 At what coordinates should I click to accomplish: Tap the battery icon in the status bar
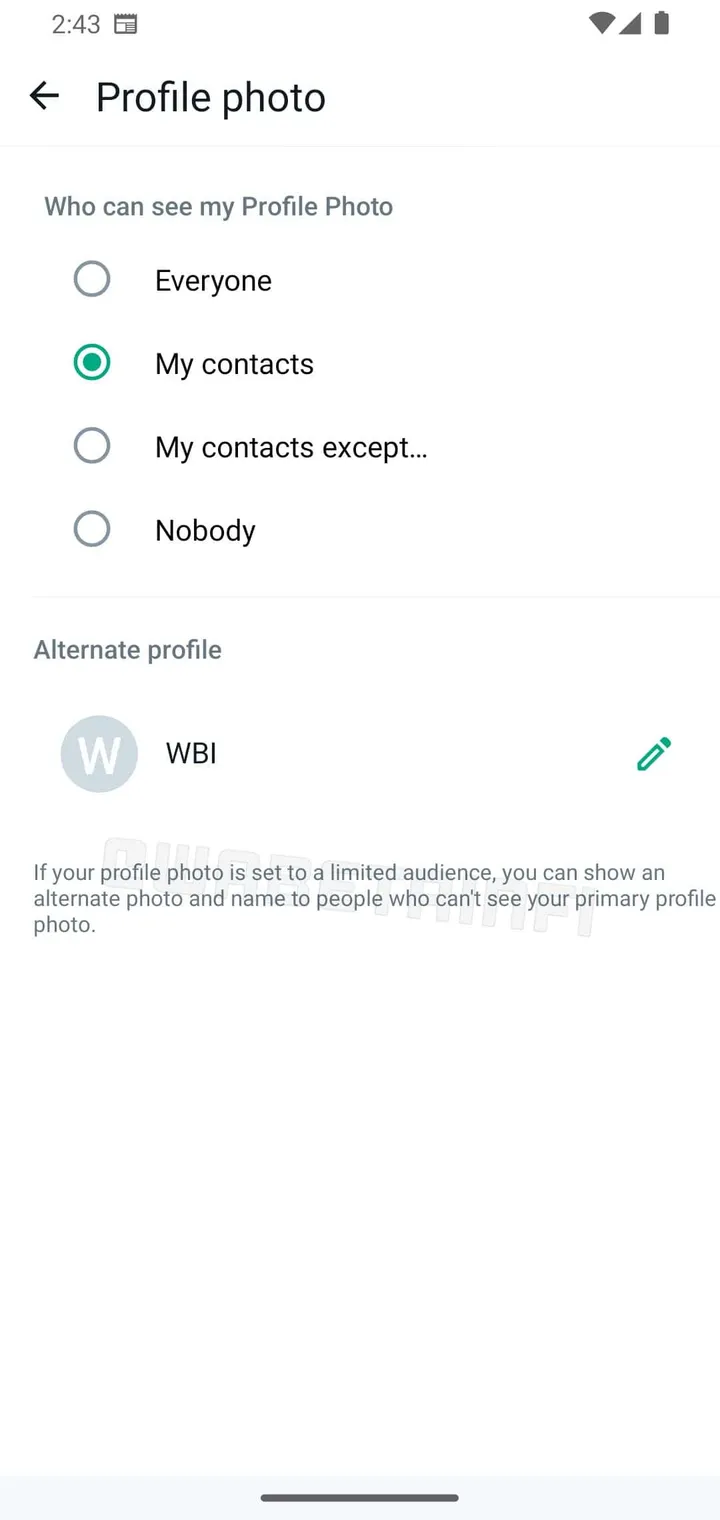tap(662, 24)
